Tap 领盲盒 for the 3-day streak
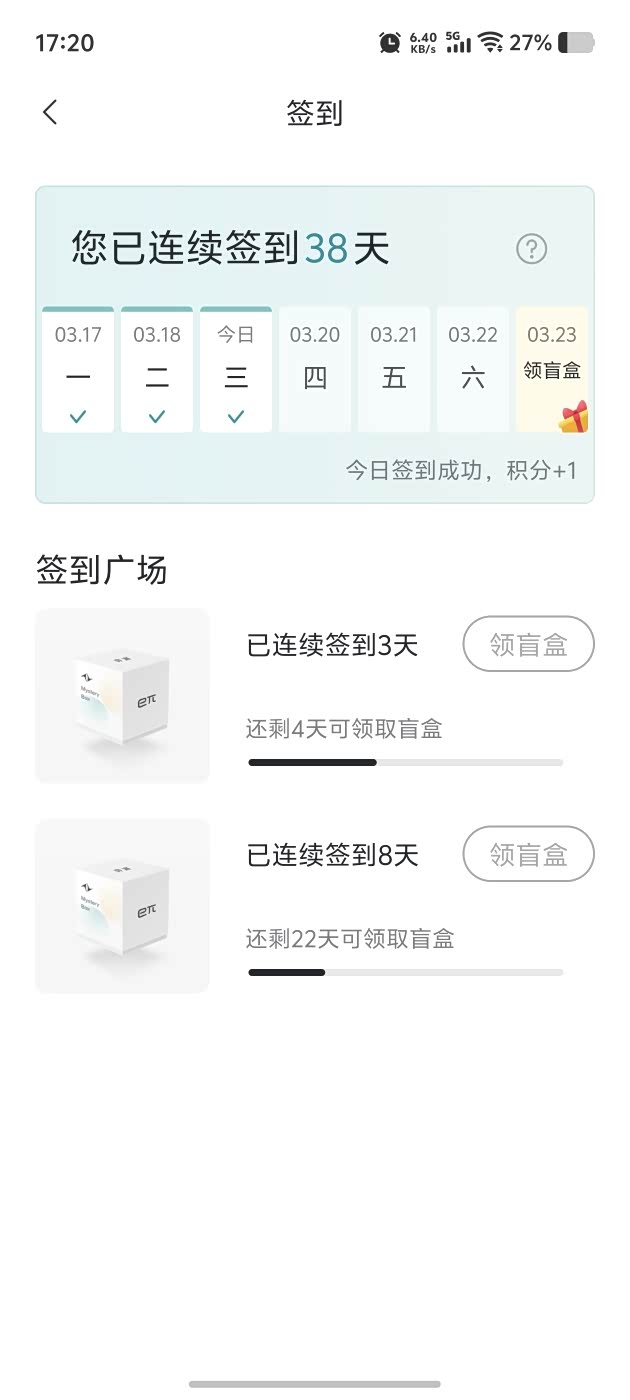Viewport: 630px width, 1400px height. click(x=528, y=645)
